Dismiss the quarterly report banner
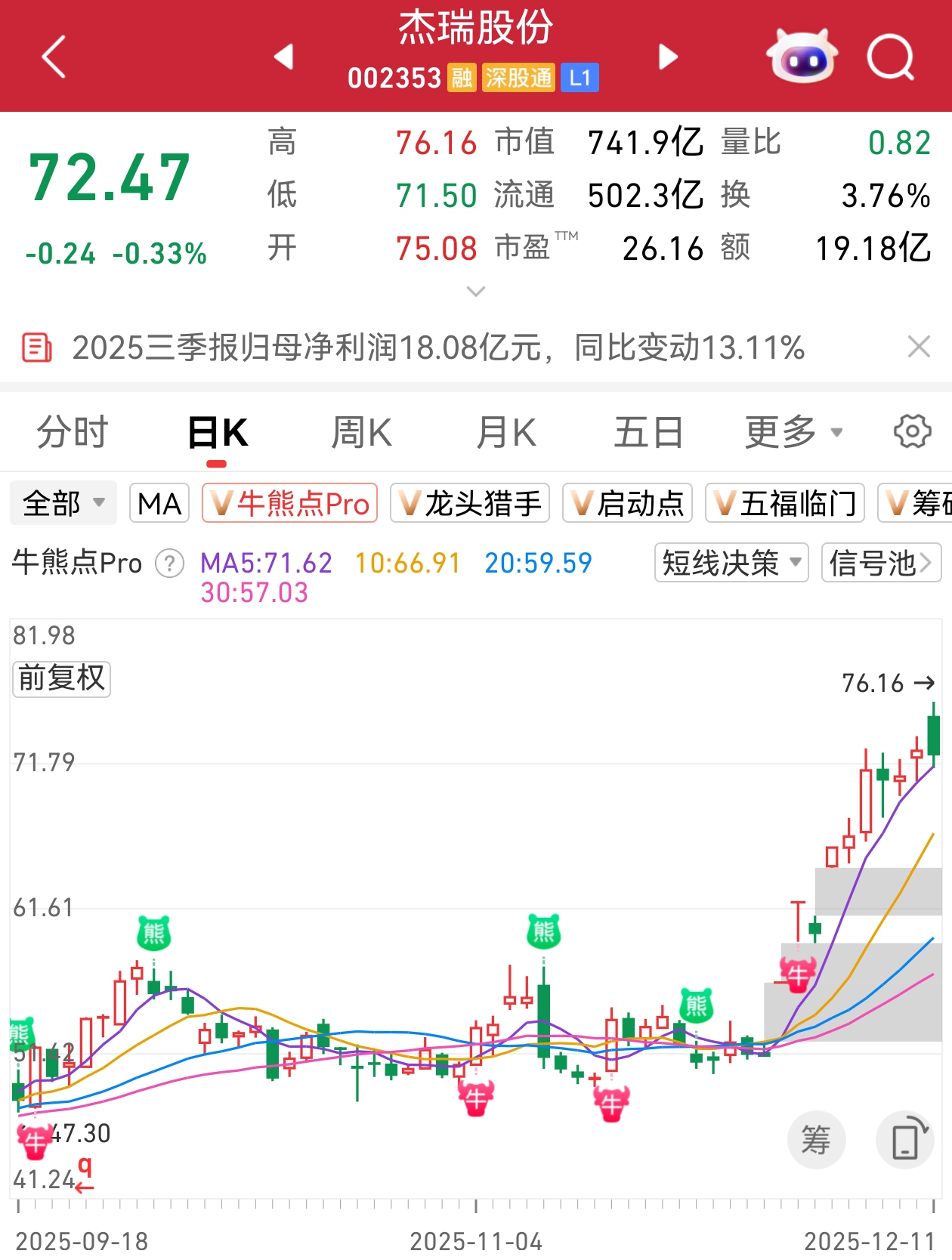 (x=918, y=347)
